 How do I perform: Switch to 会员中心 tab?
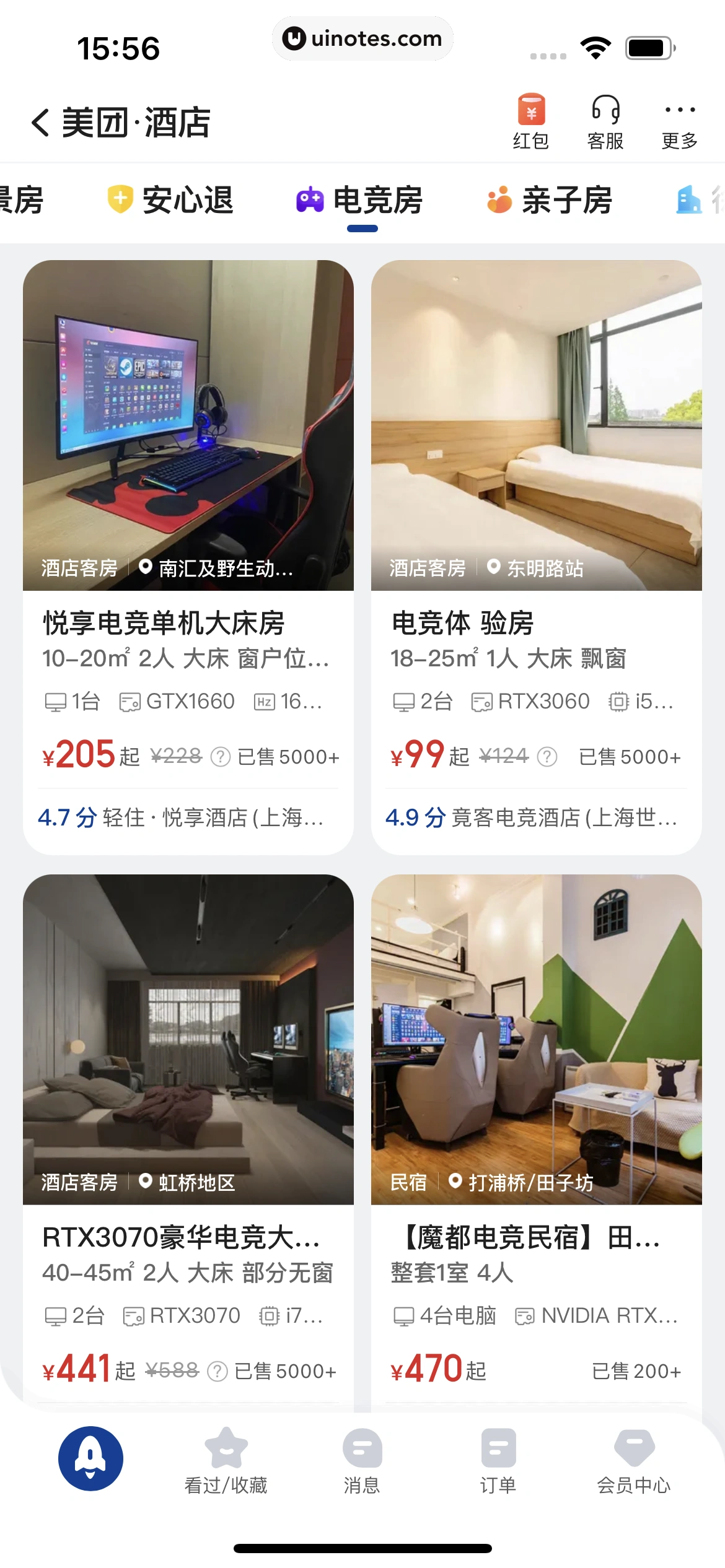point(634,1460)
